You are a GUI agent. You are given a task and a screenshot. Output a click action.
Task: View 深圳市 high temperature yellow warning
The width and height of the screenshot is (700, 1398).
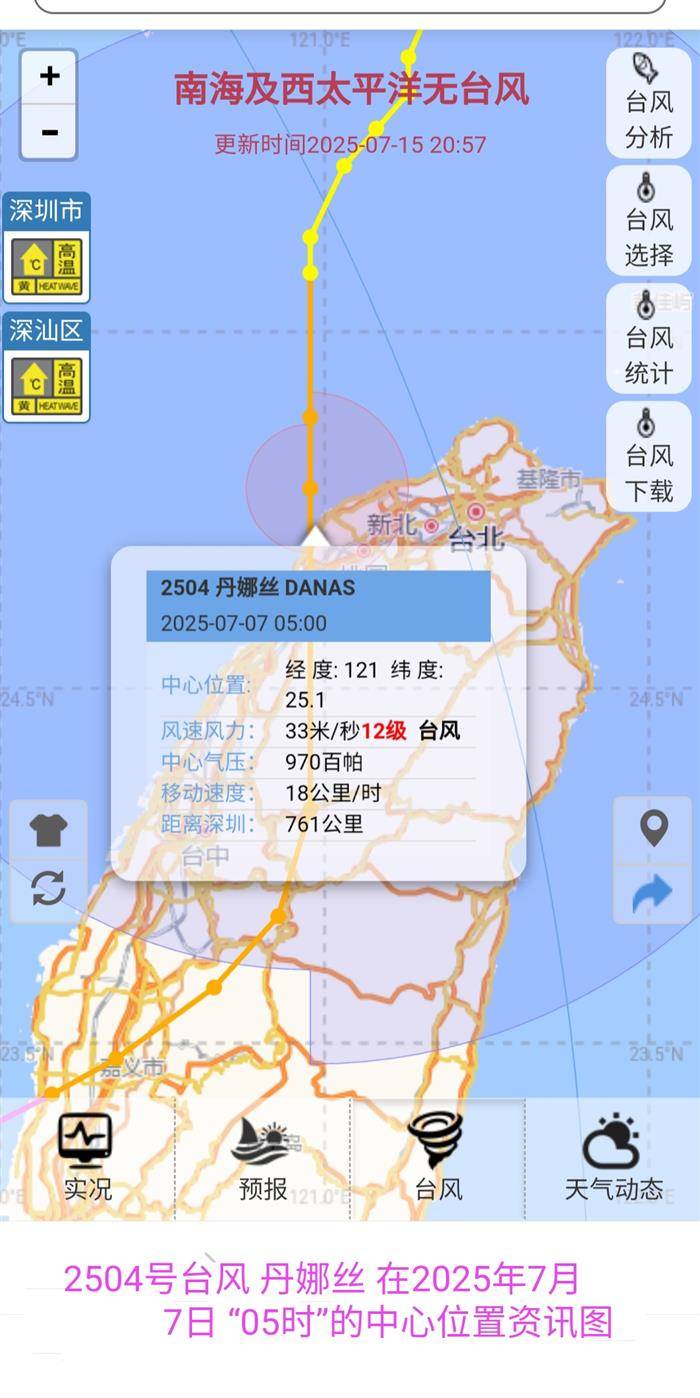point(47,266)
